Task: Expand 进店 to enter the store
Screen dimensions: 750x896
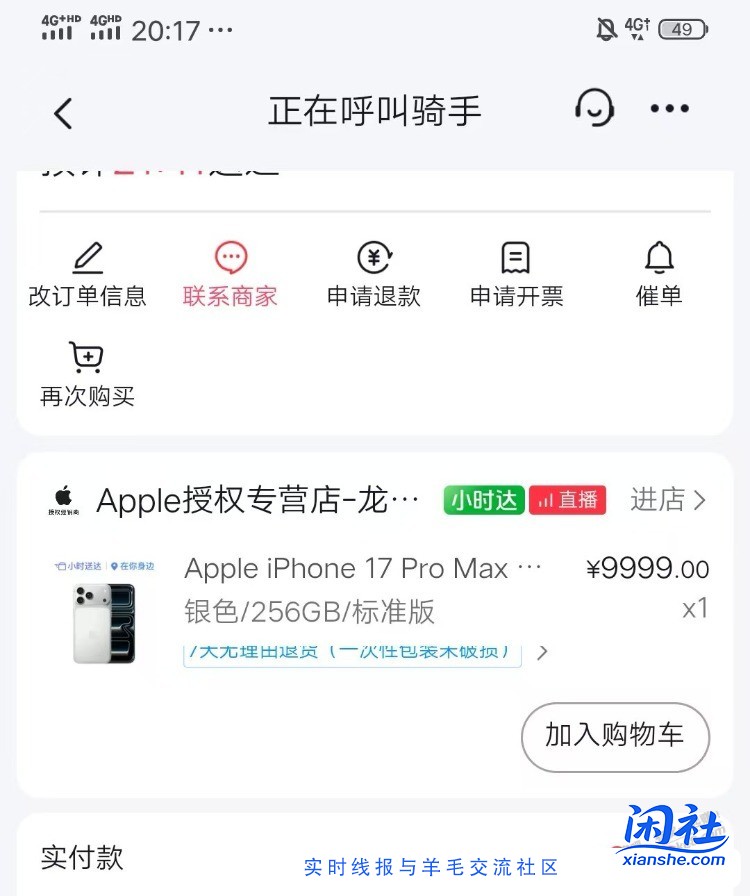Action: [668, 500]
